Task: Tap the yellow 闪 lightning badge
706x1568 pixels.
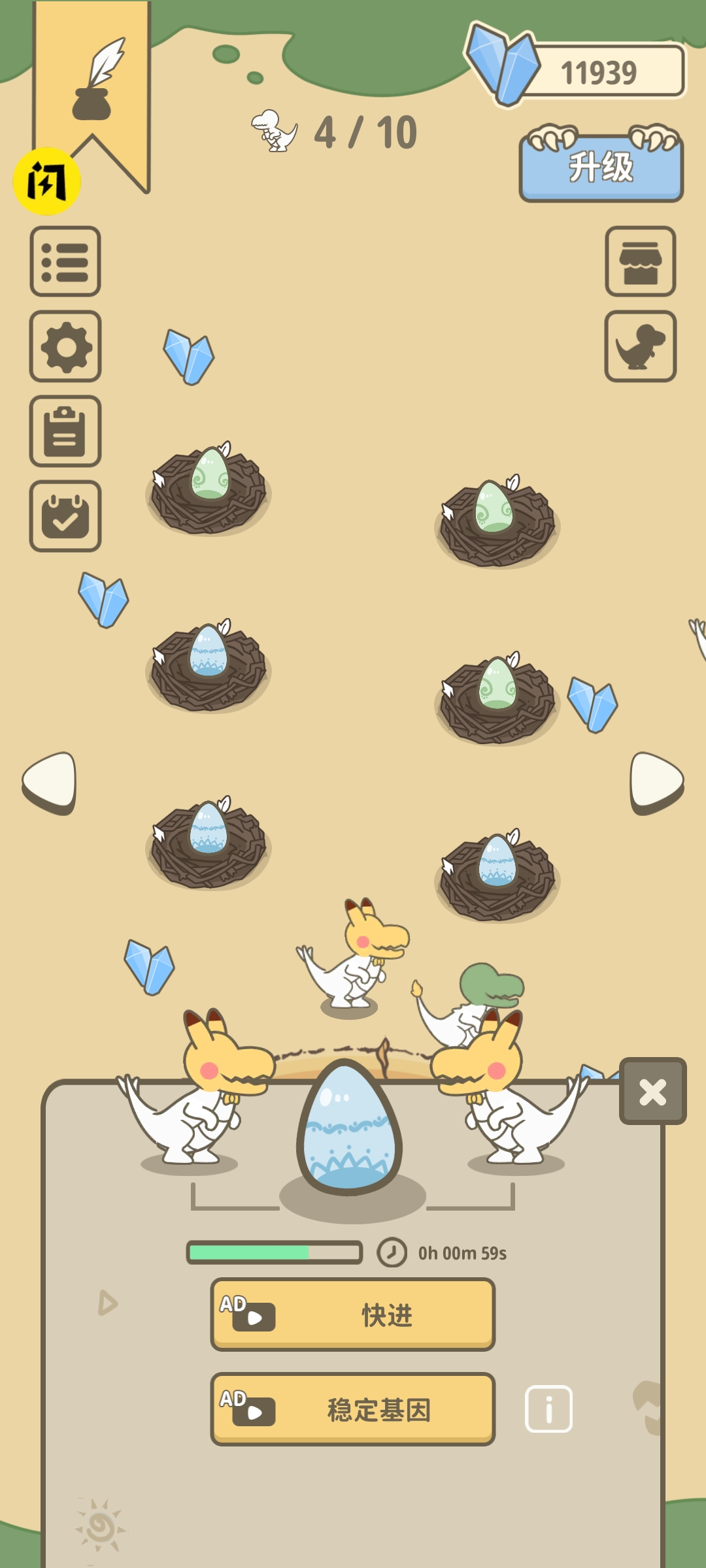Action: pyautogui.click(x=46, y=181)
